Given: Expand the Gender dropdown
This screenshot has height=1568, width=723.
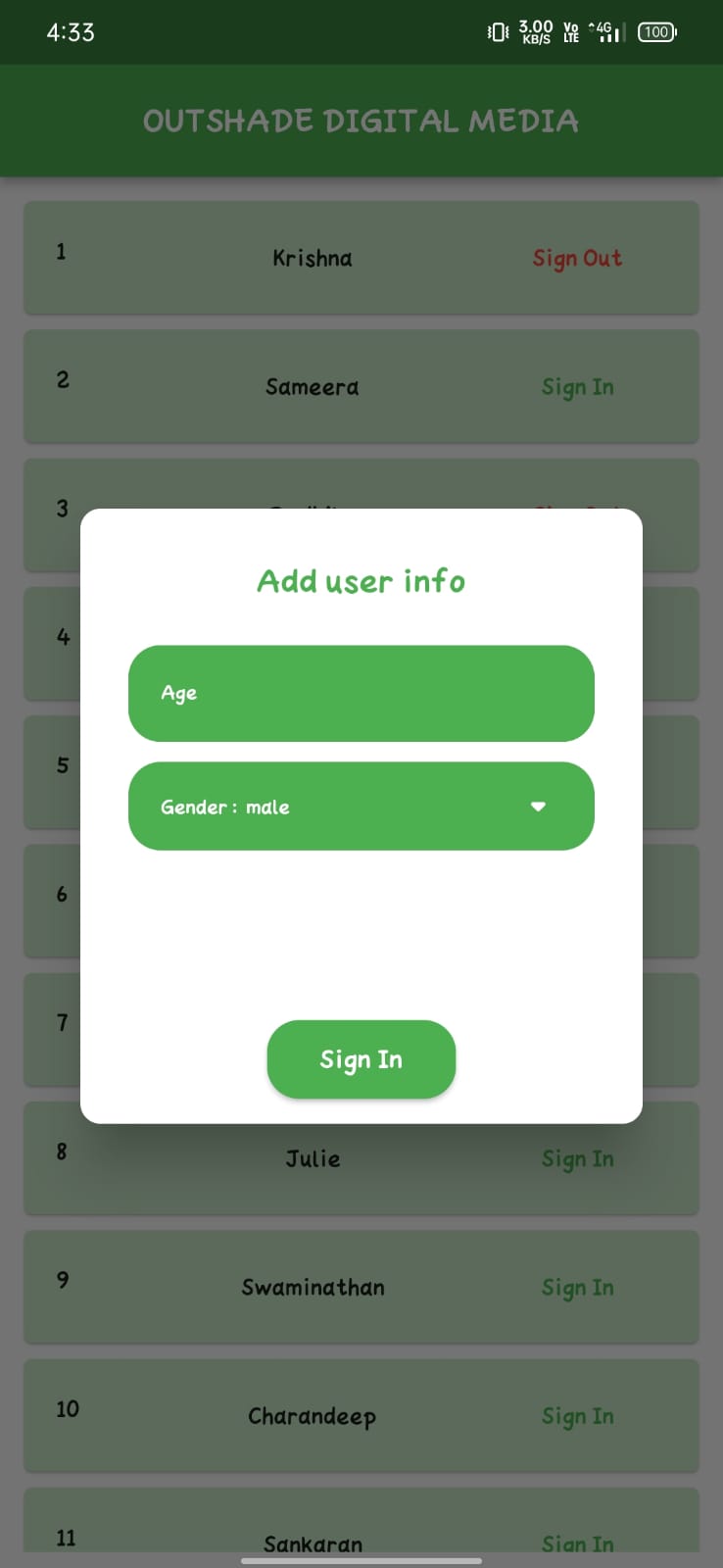Looking at the screenshot, I should pyautogui.click(x=361, y=806).
